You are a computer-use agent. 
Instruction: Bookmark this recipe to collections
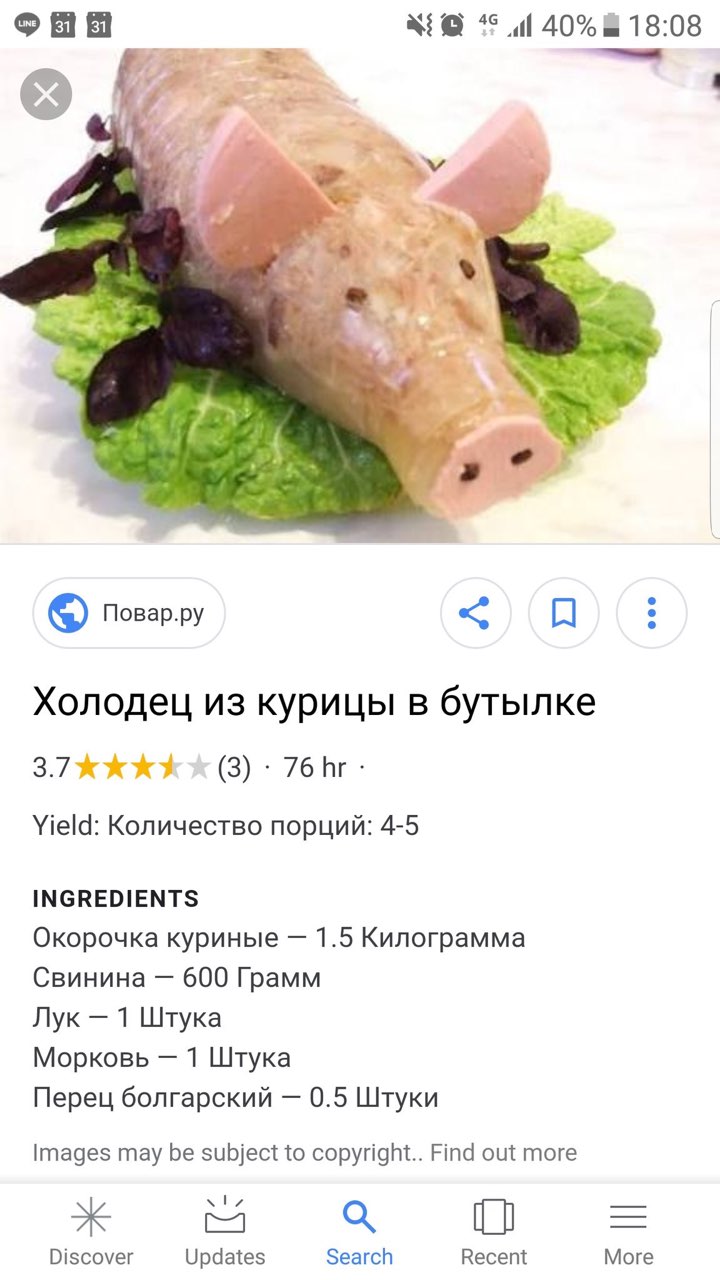(564, 613)
